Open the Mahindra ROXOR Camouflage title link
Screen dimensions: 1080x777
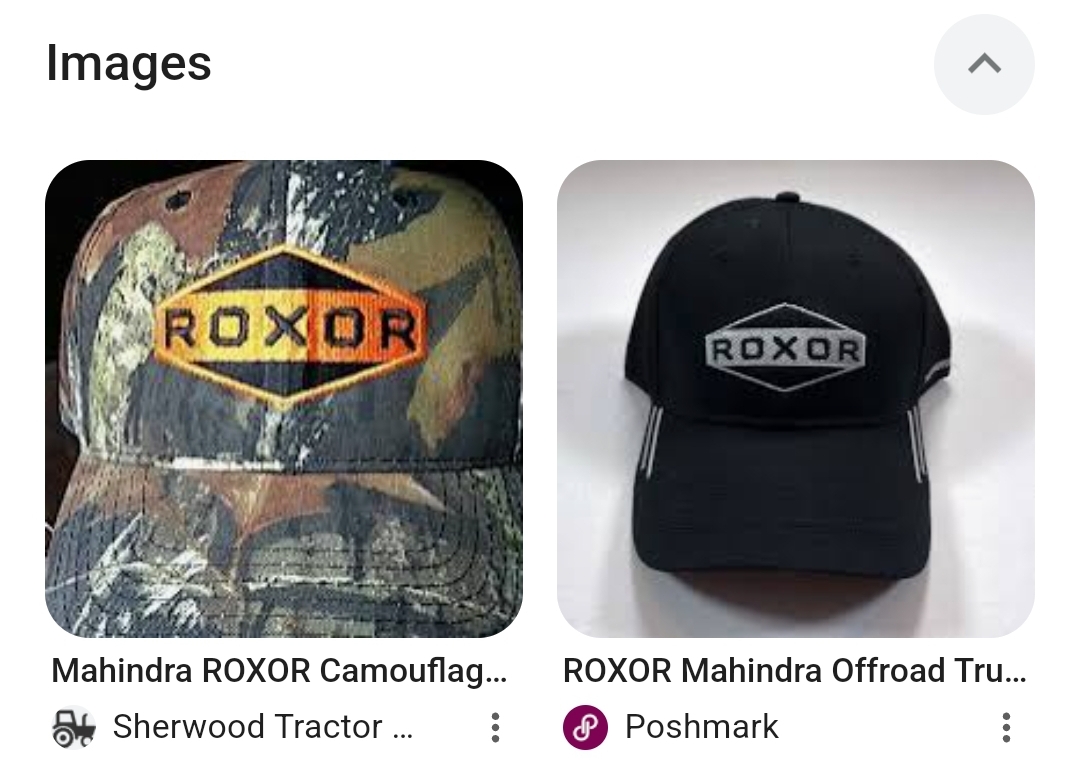click(x=279, y=670)
